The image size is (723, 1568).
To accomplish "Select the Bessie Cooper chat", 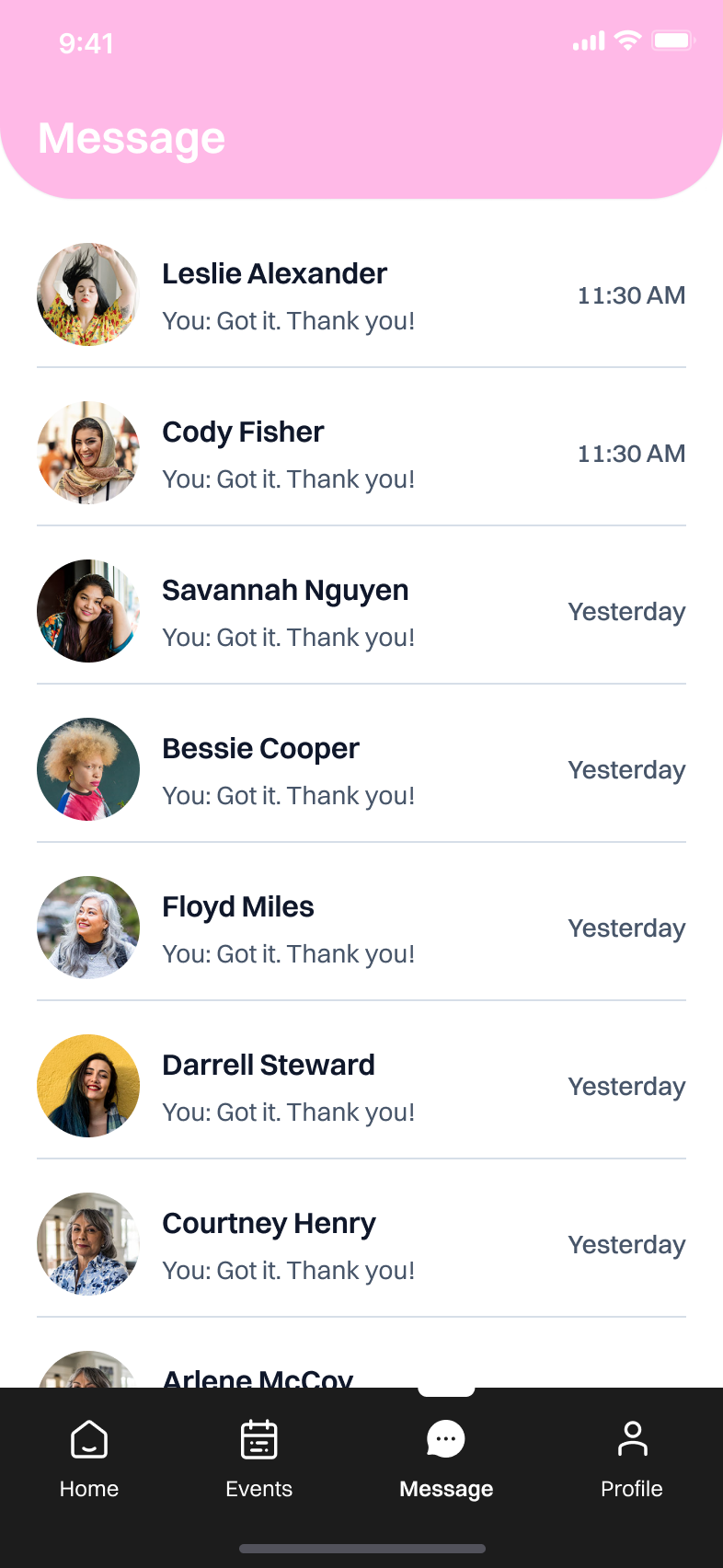I will point(361,770).
